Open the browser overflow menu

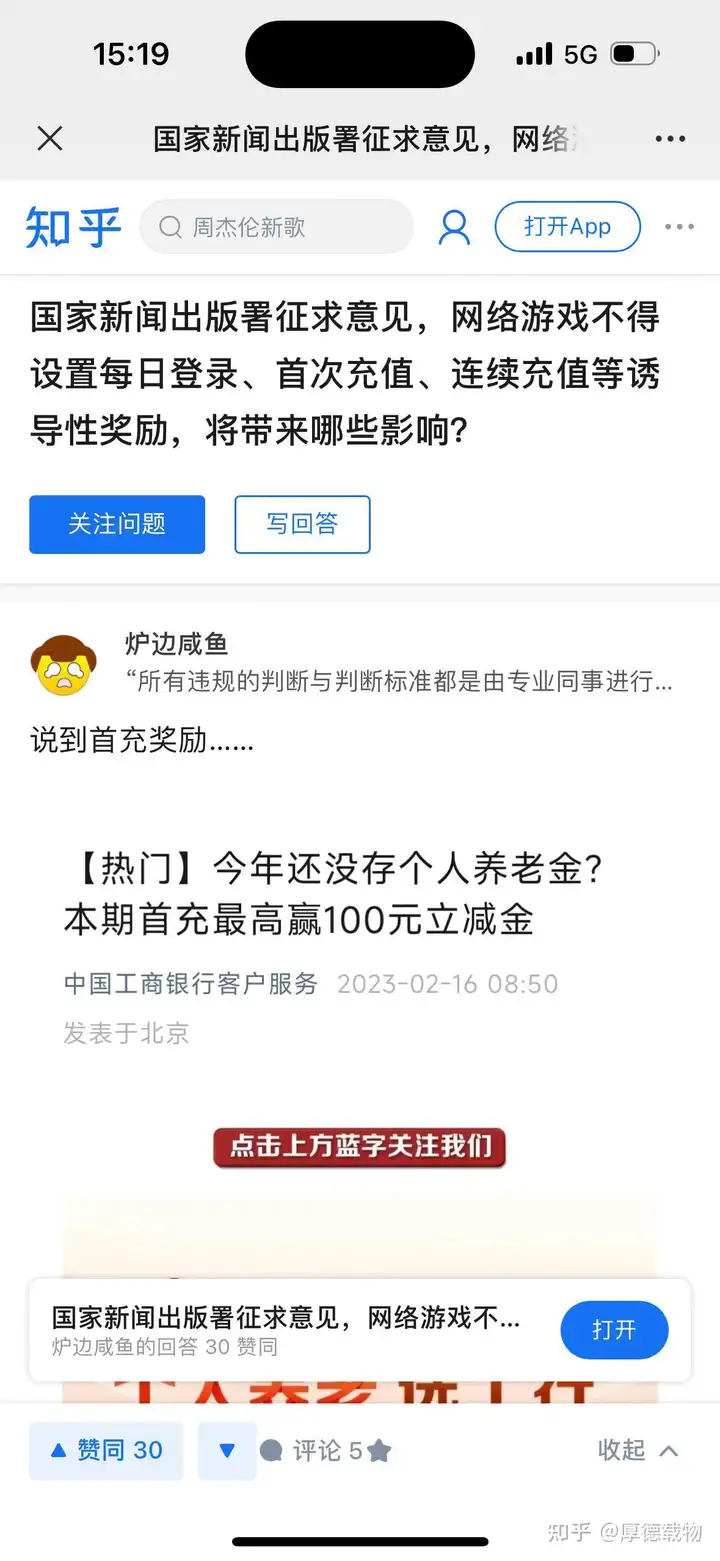[669, 138]
